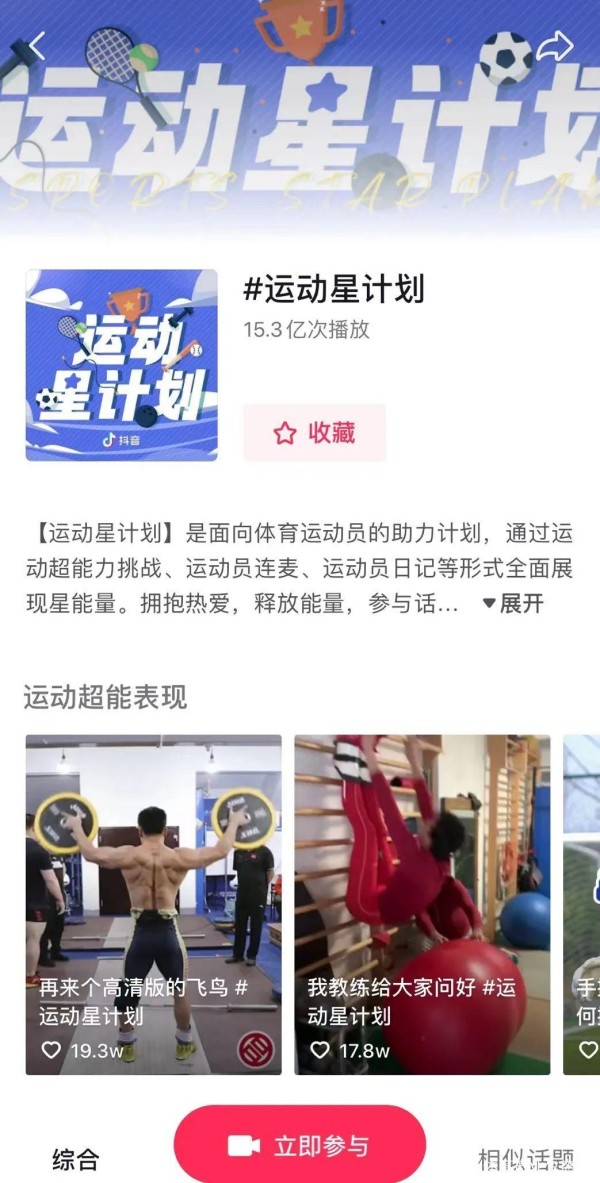Switch to the 相似话题 tab
The height and width of the screenshot is (1183, 600).
pyautogui.click(x=526, y=1159)
